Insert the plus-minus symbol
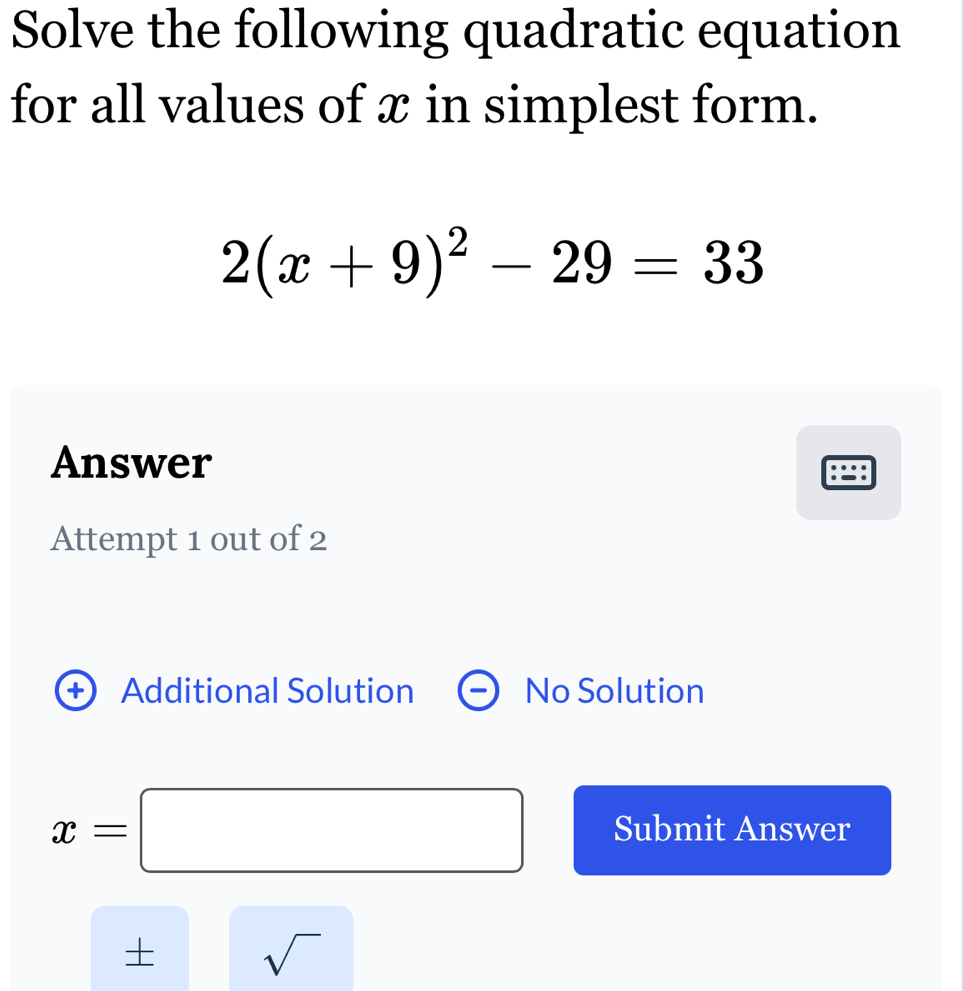The image size is (964, 991). (140, 952)
